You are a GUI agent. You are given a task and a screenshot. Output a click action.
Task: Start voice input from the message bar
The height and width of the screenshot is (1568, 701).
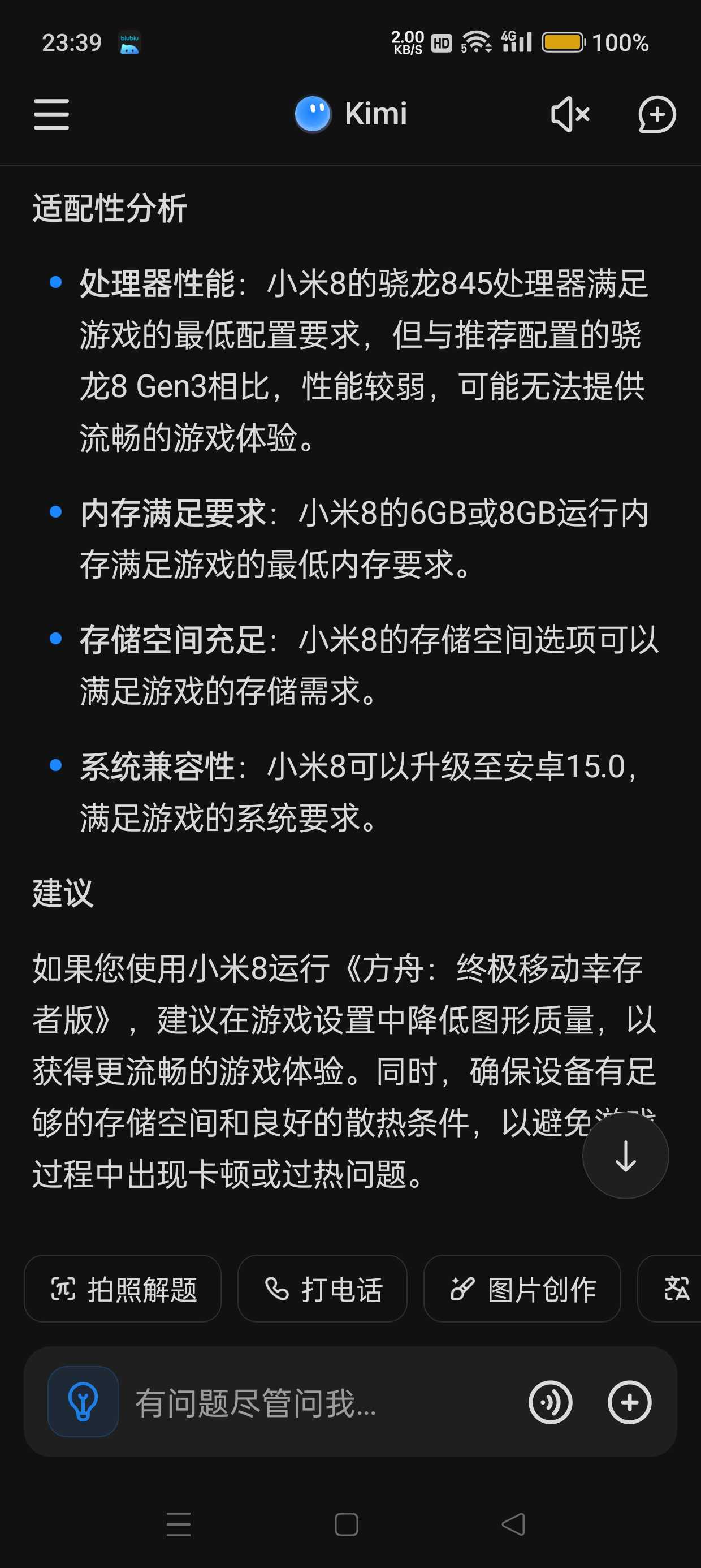pyautogui.click(x=550, y=1402)
